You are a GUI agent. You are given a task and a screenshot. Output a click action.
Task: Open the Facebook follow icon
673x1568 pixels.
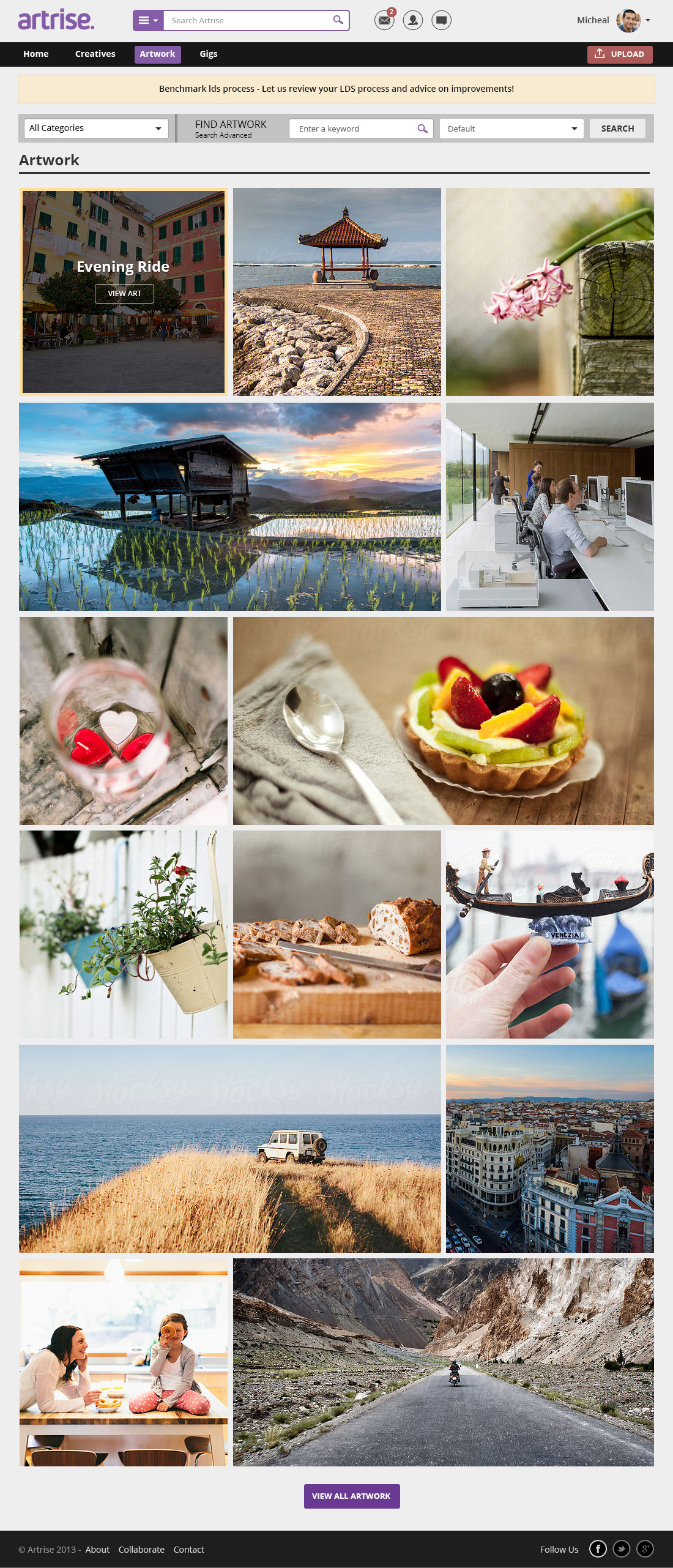tap(598, 1548)
